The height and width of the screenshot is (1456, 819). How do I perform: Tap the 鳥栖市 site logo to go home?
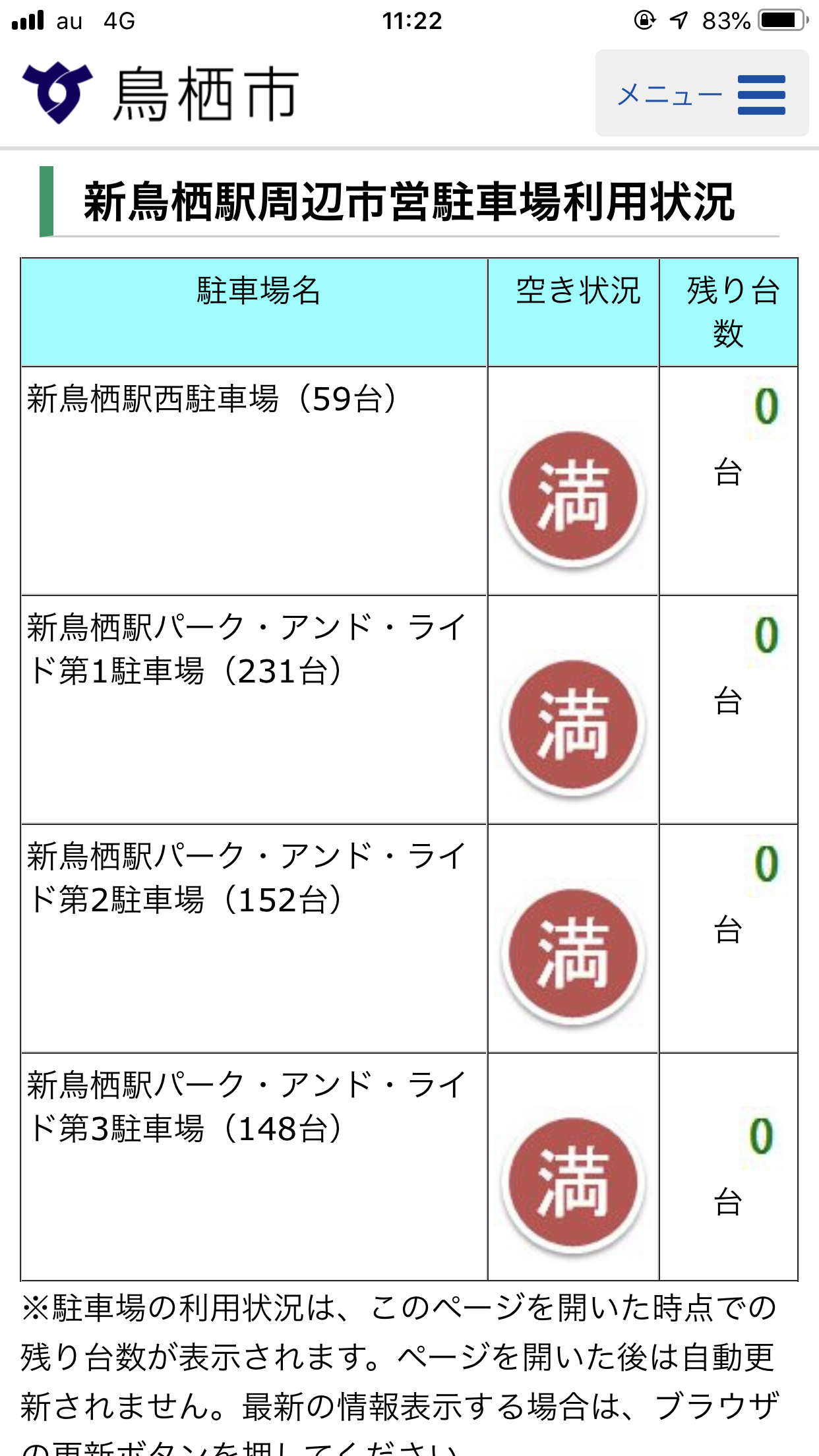[161, 94]
